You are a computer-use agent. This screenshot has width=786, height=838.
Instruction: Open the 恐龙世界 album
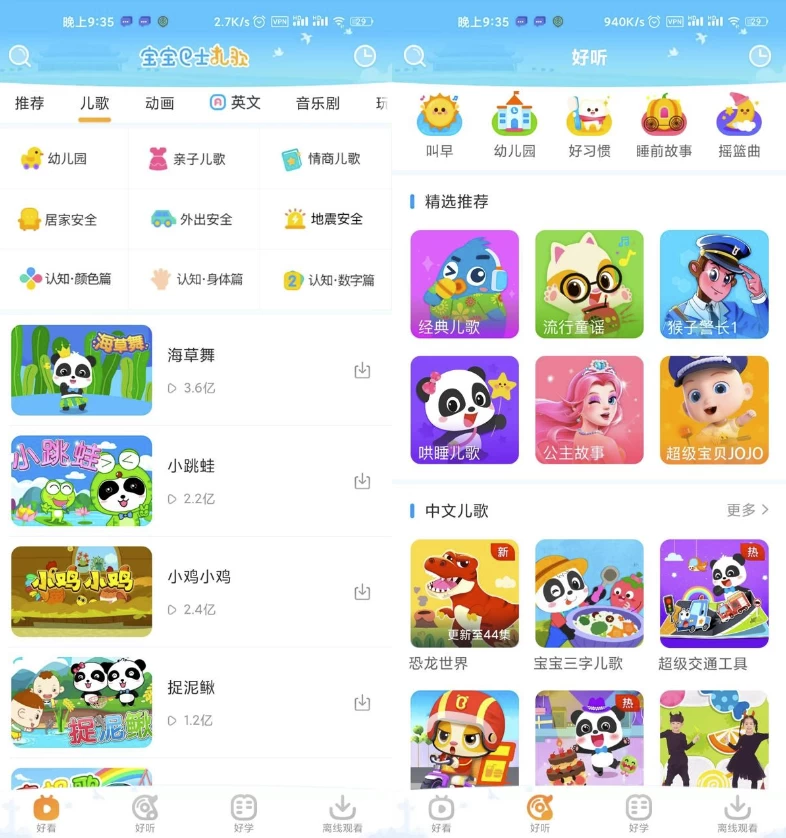(465, 594)
